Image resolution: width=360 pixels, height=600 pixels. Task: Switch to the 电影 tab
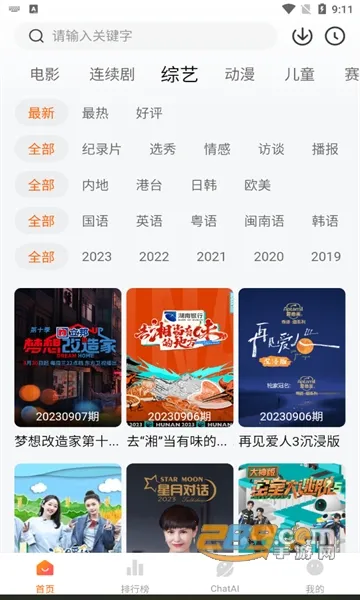(x=45, y=74)
